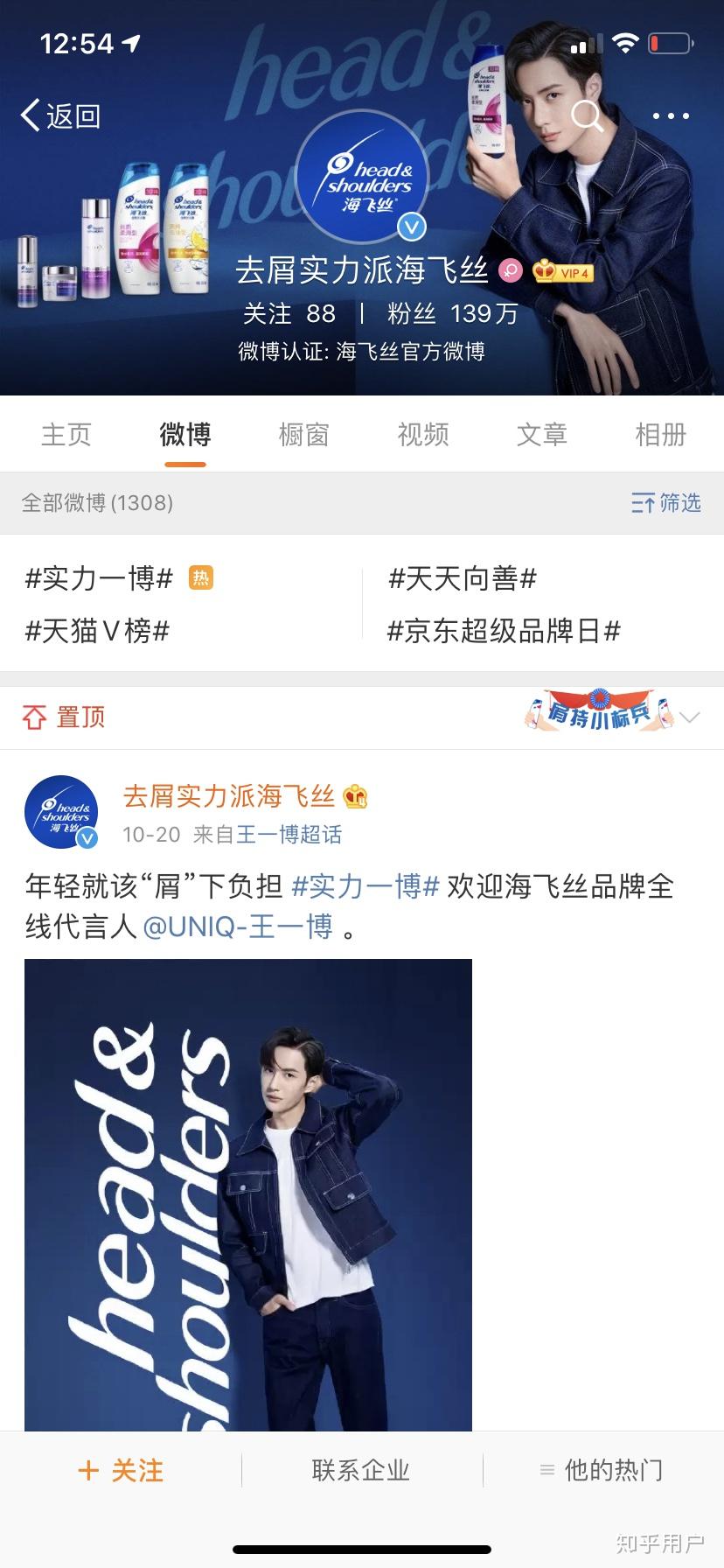The image size is (724, 1568).
Task: Switch to the 橱窗 tab
Action: click(303, 434)
